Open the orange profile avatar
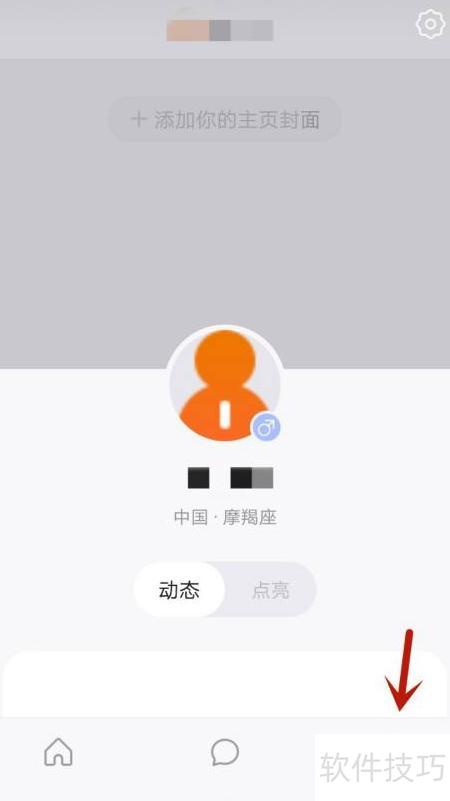This screenshot has height=801, width=450. pos(225,384)
